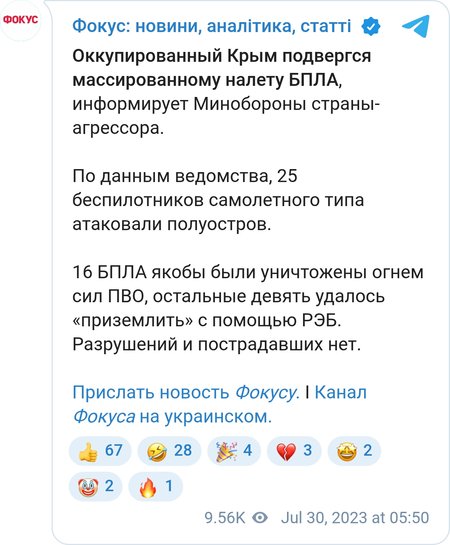Tap the fire reaction with 1
The image size is (450, 545).
(156, 486)
